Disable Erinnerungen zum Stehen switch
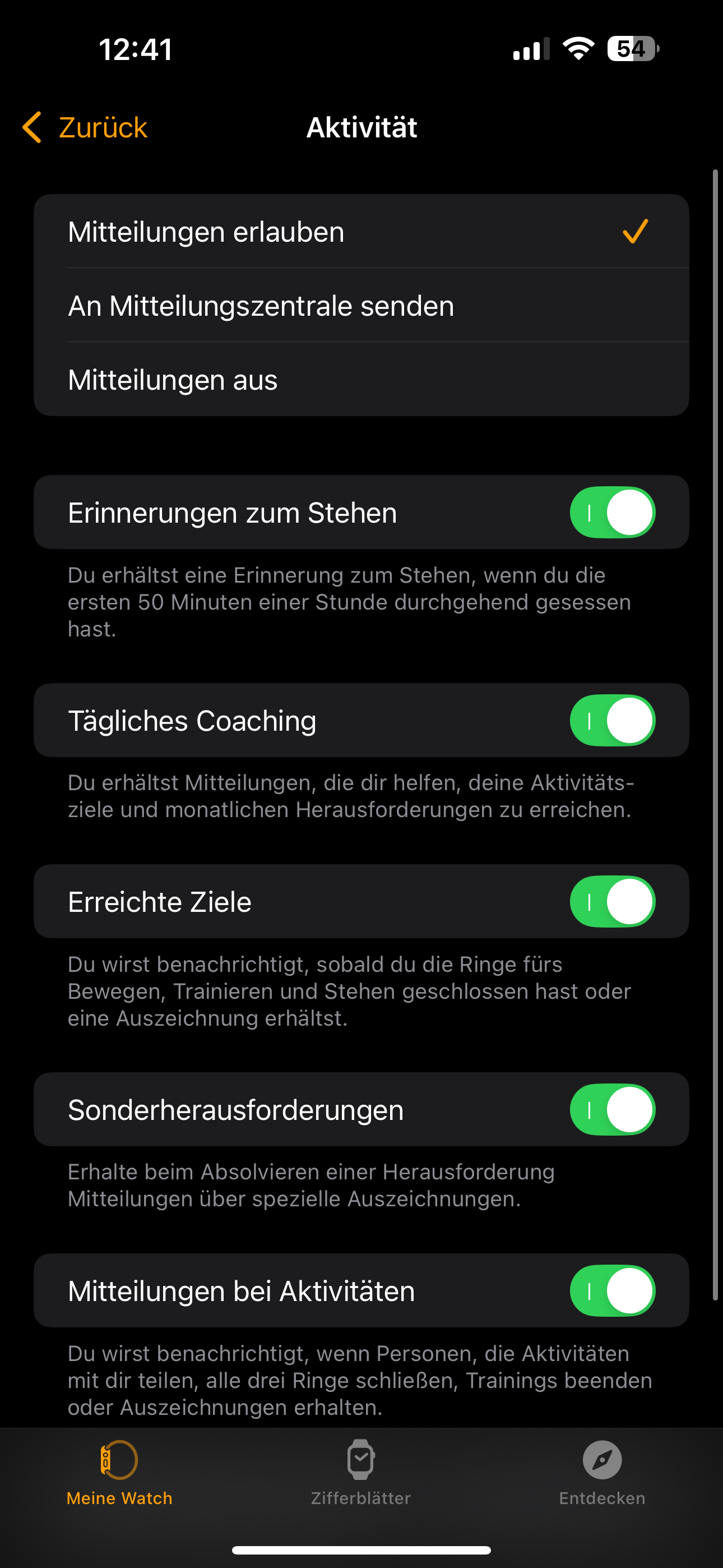The height and width of the screenshot is (1568, 723). pyautogui.click(x=611, y=513)
